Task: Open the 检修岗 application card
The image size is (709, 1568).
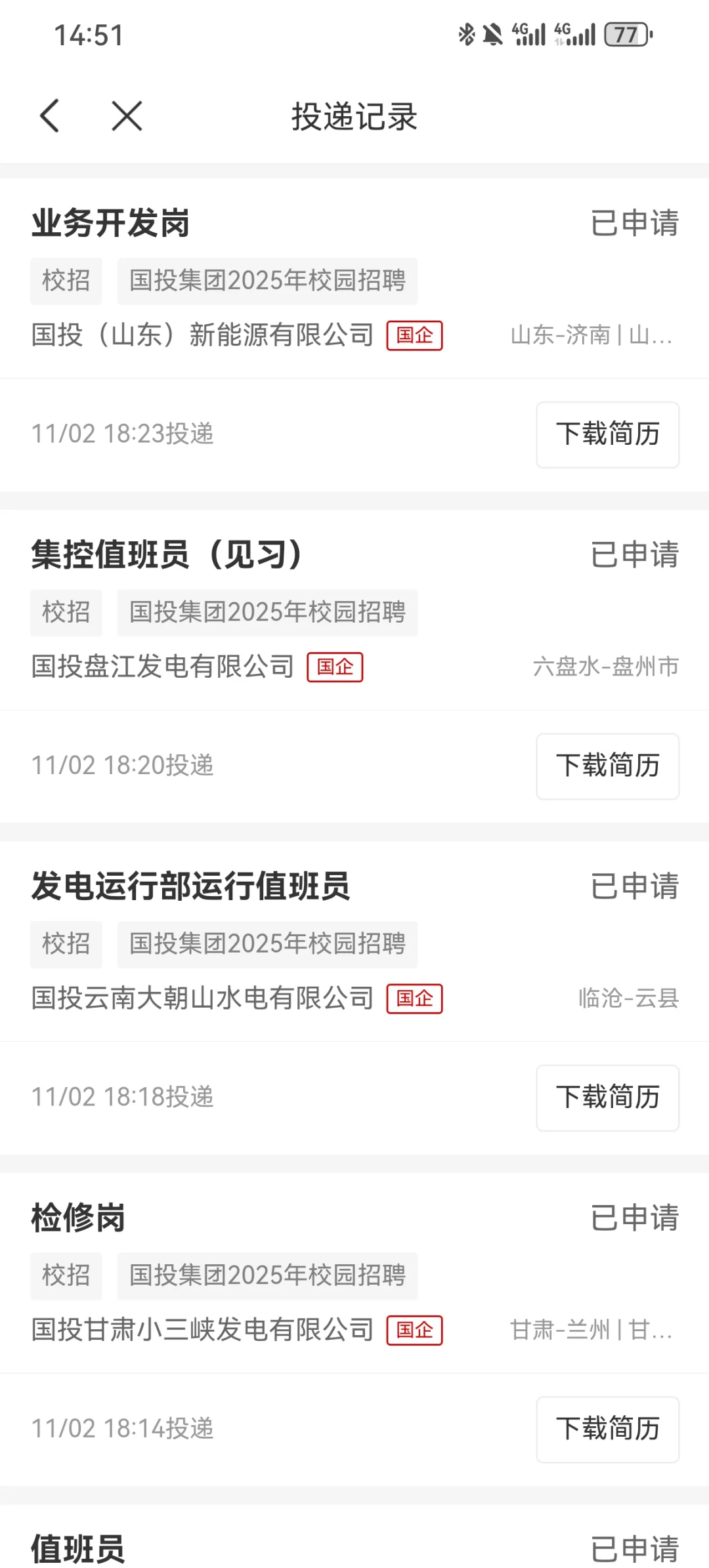Action: coord(79,1218)
